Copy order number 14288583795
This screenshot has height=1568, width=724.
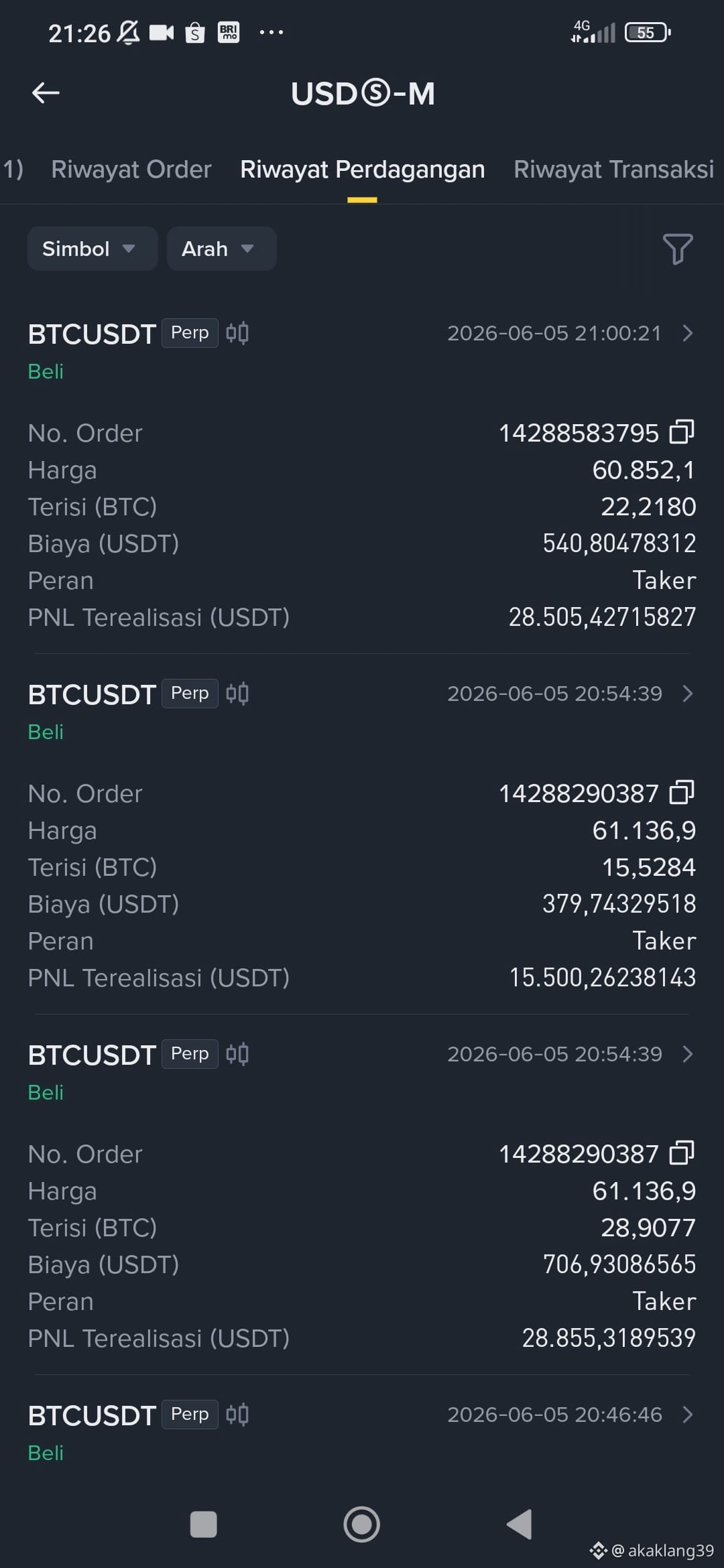point(682,432)
